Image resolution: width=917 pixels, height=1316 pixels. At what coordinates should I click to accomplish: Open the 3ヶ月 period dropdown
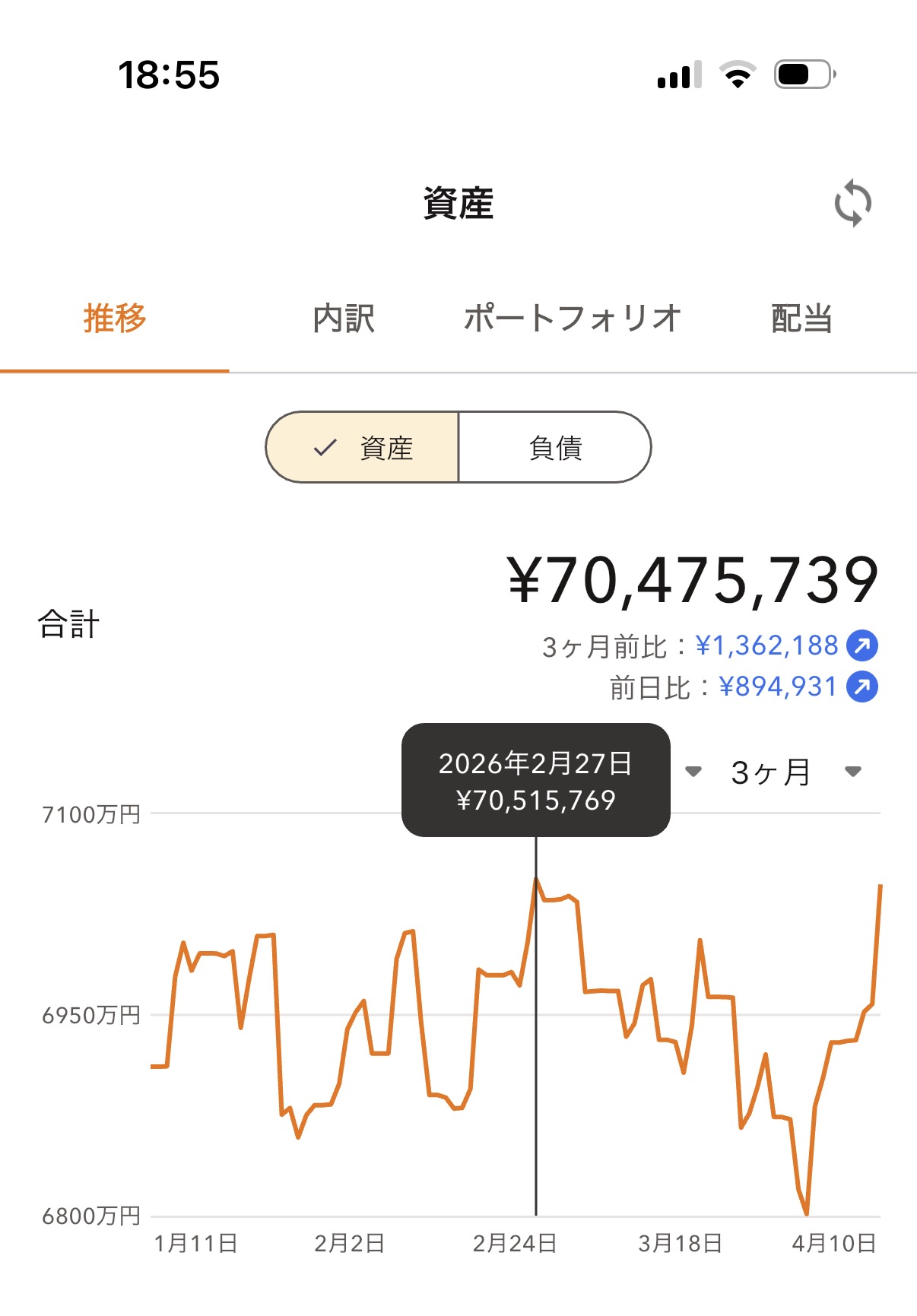tap(791, 772)
